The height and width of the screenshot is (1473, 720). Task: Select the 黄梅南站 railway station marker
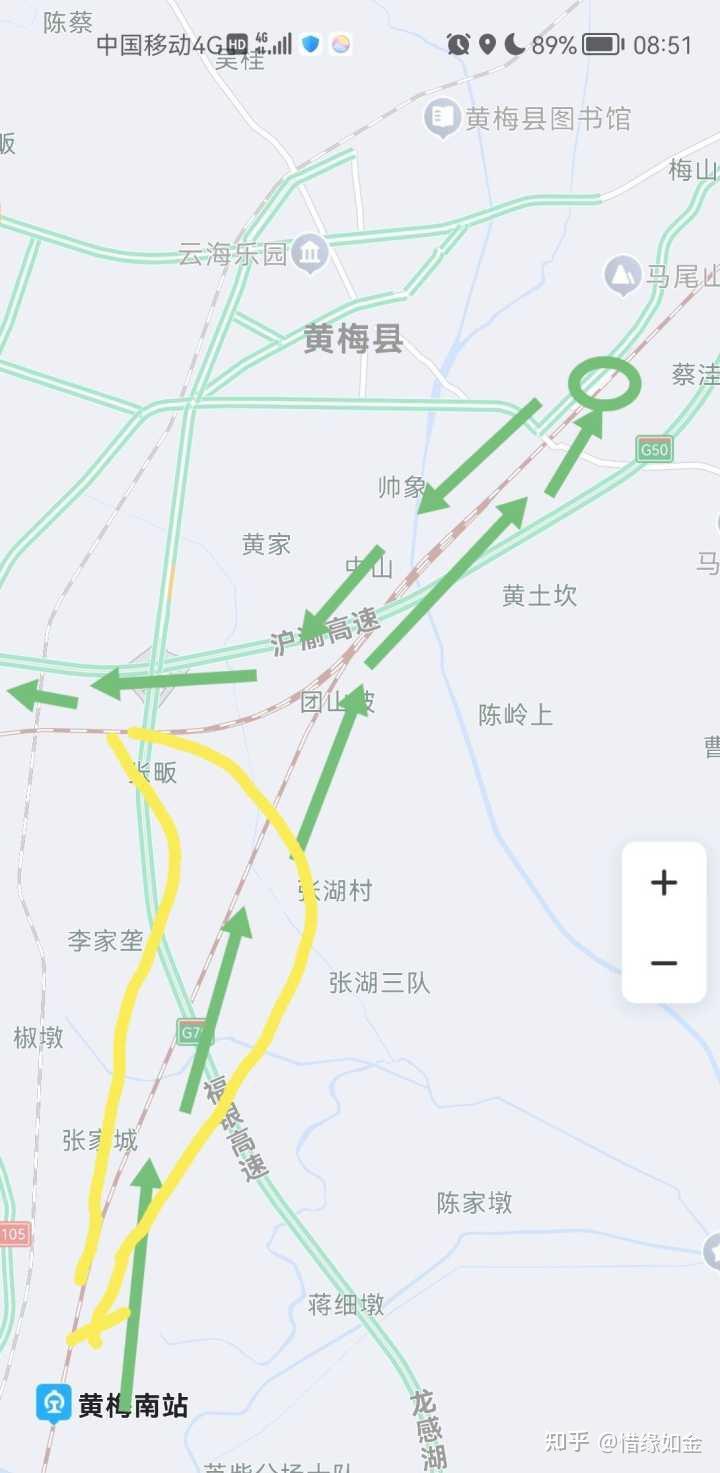(x=54, y=1403)
